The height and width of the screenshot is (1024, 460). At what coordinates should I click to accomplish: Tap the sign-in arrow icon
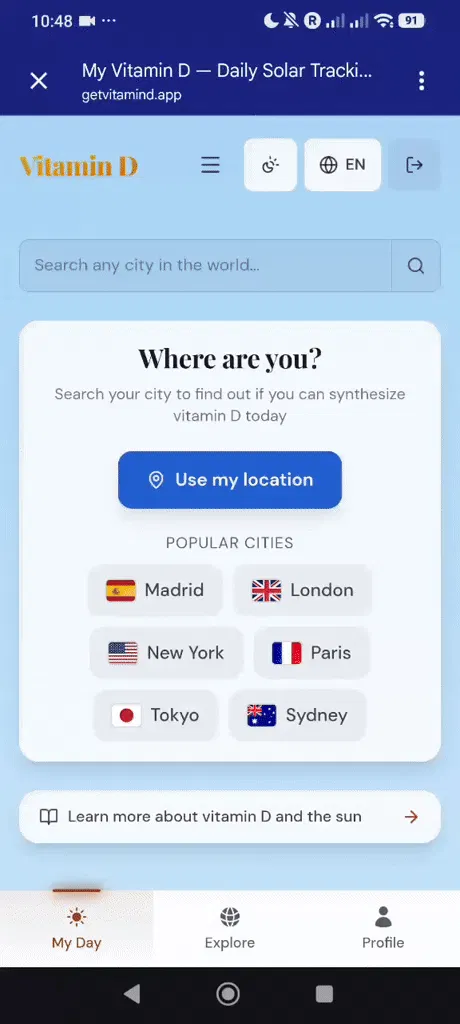click(414, 165)
